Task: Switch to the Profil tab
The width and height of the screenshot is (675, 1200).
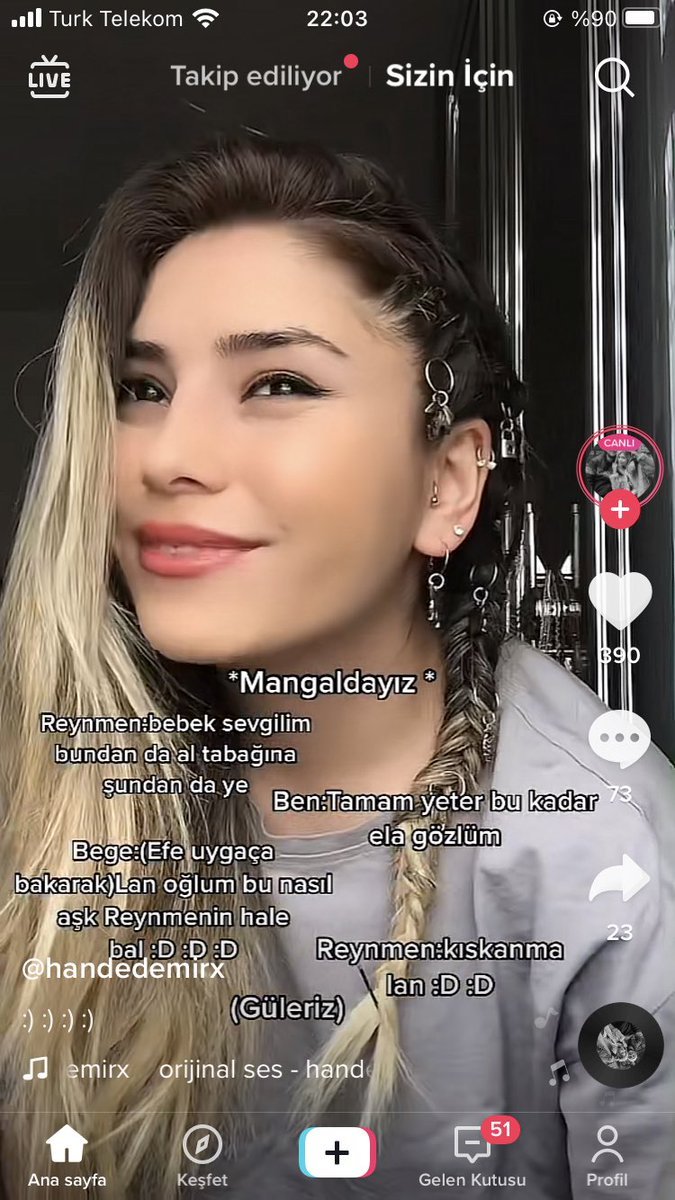Action: [x=606, y=1156]
